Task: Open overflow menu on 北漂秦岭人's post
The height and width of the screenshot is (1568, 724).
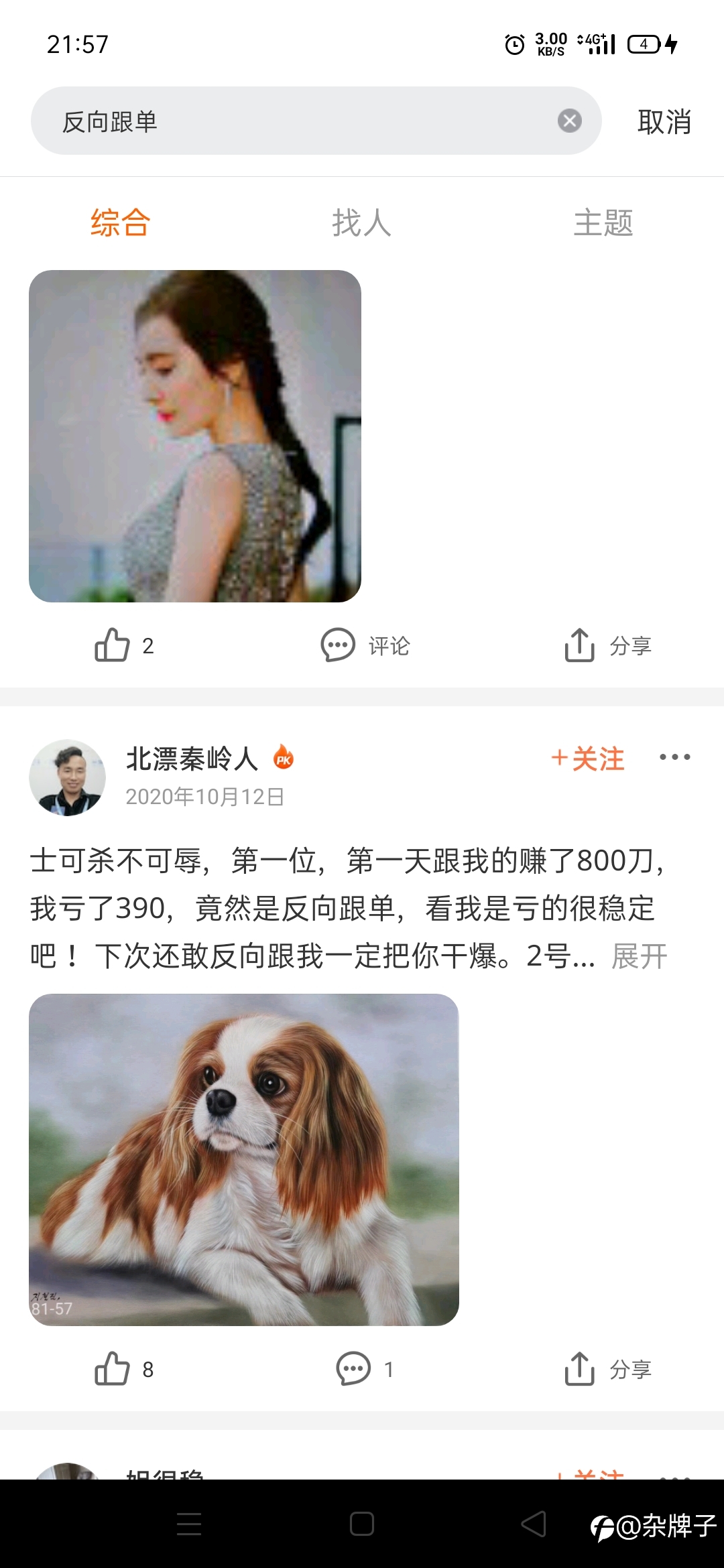Action: click(x=674, y=757)
